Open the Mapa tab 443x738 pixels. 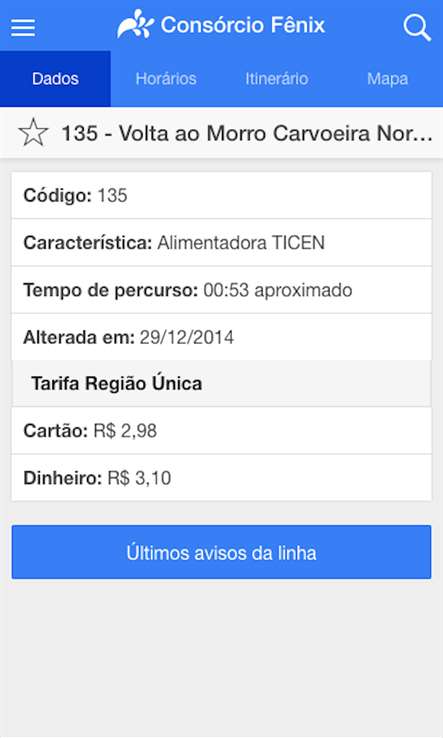387,79
